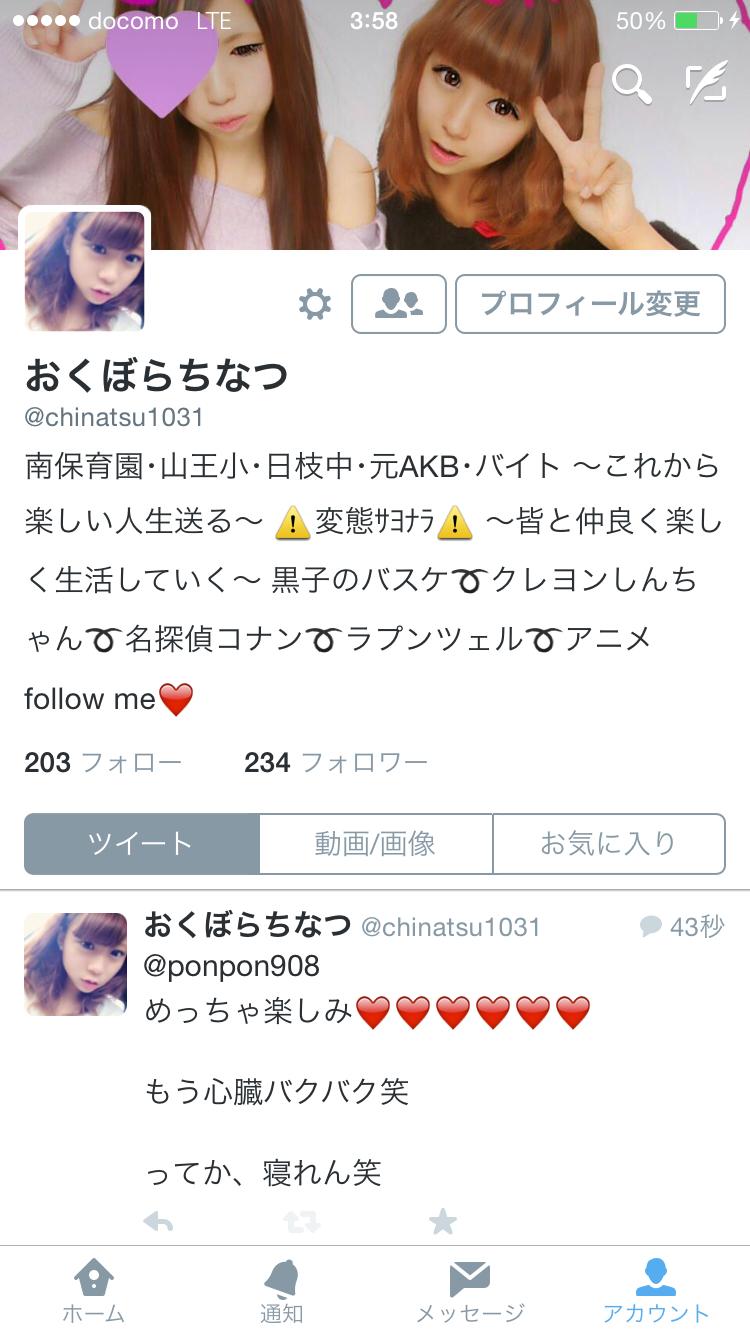This screenshot has width=750, height=1334.
Task: Switch to the お気に入り tab
Action: pyautogui.click(x=608, y=844)
